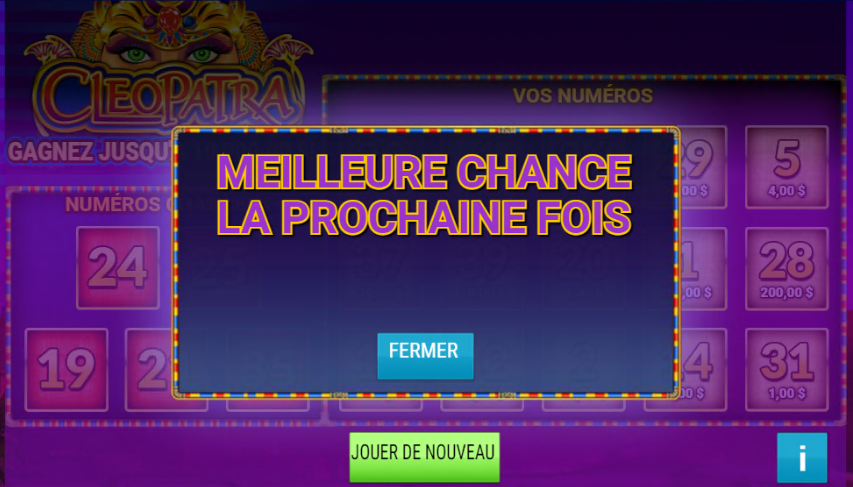
Task: Tap JOUER DE NOUVEAU to play again
Action: [424, 456]
